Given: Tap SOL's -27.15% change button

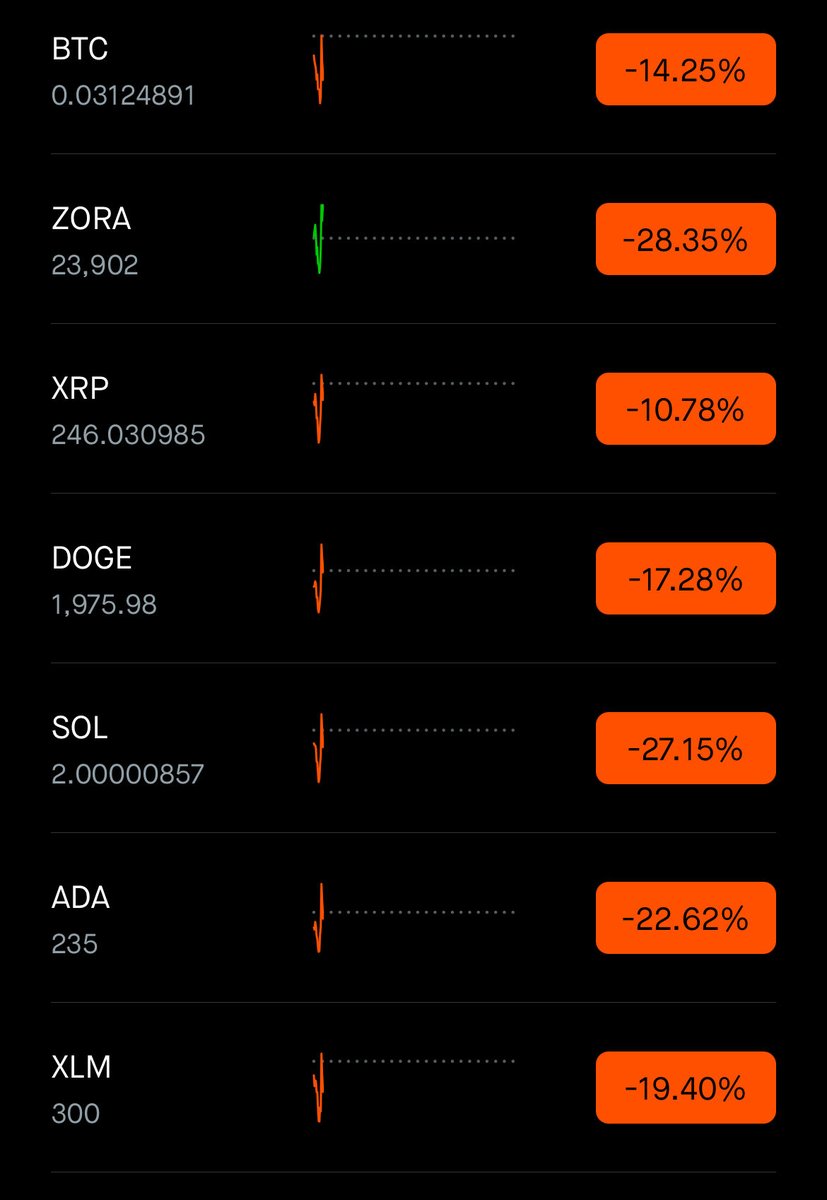Looking at the screenshot, I should [x=685, y=749].
